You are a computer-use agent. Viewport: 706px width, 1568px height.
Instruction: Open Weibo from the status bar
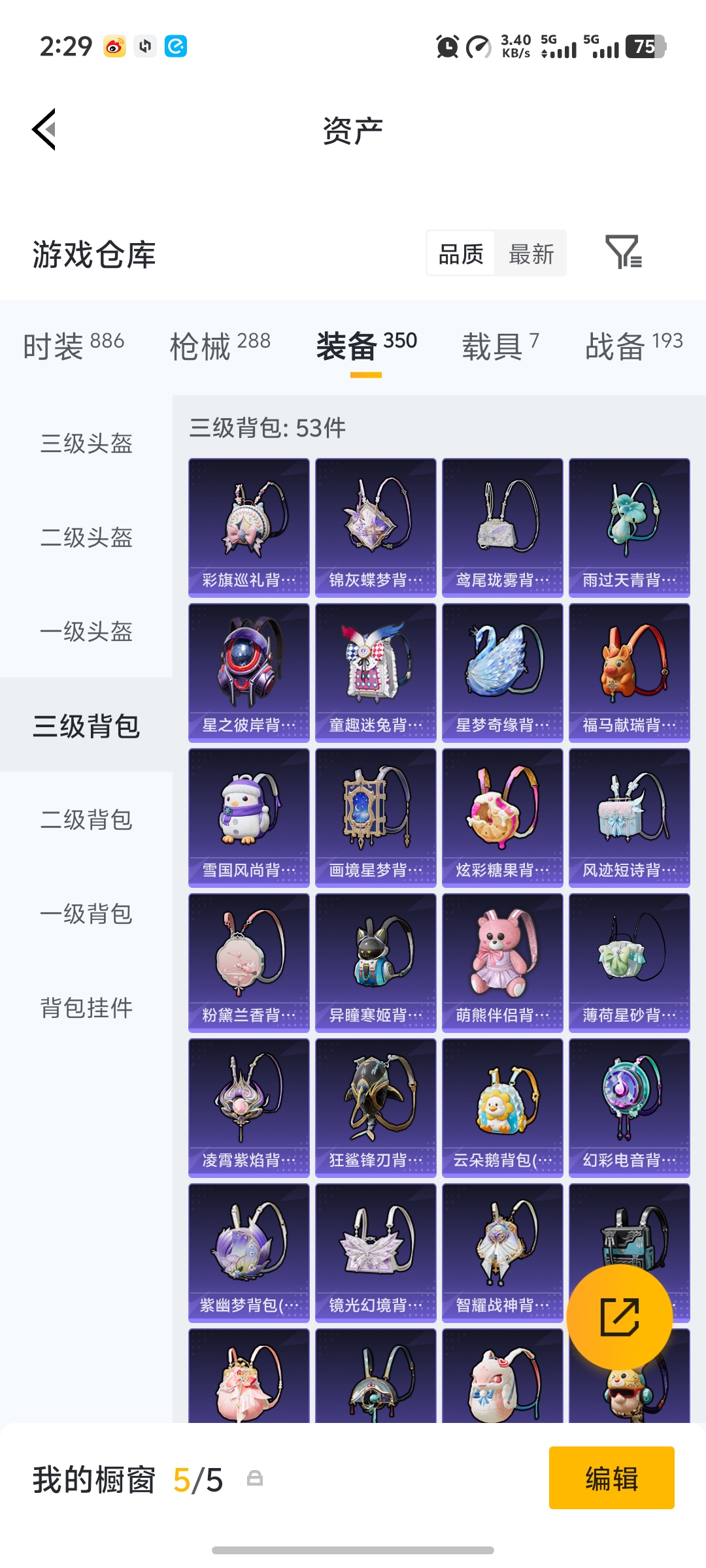tap(115, 46)
